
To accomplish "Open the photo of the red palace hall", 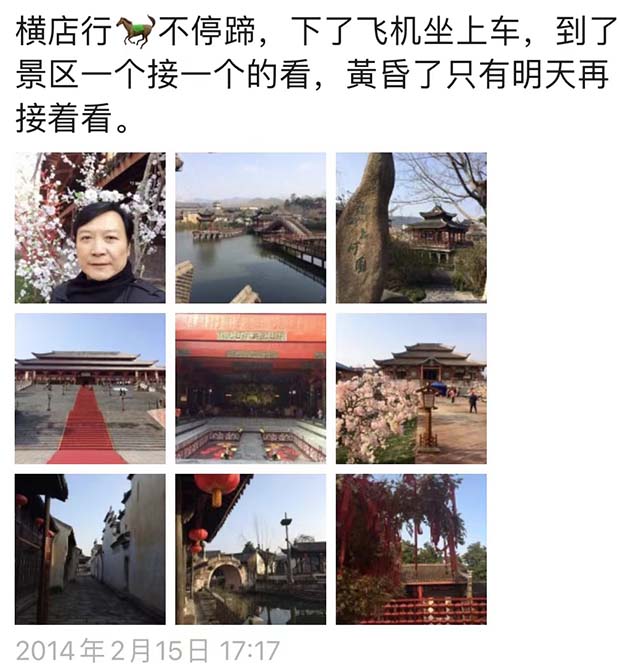I will pos(251,388).
